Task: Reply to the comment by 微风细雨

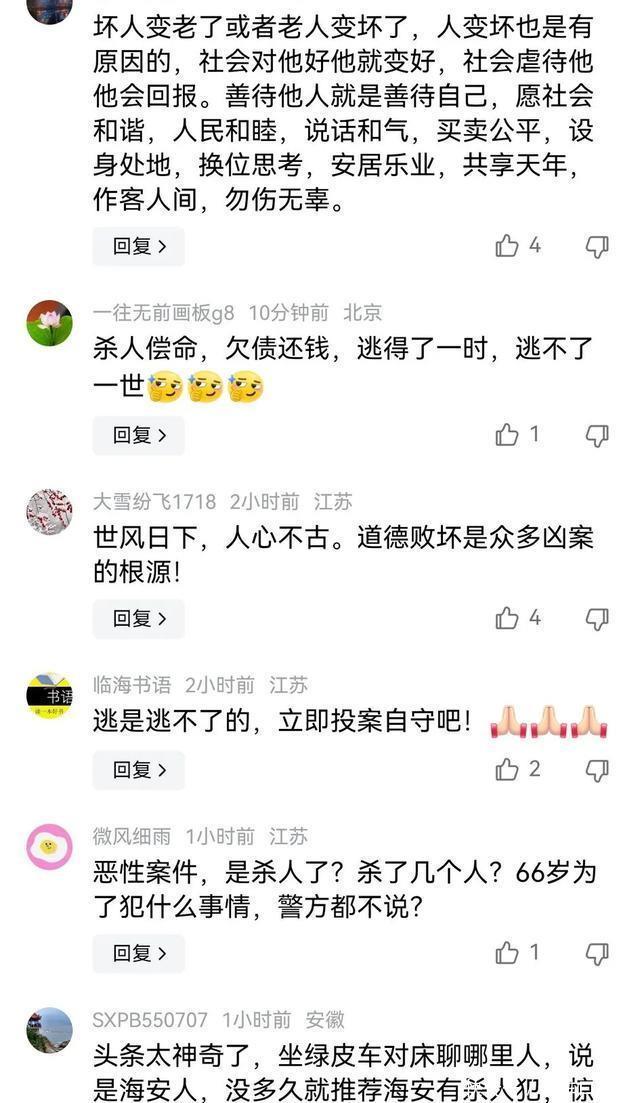Action: click(138, 953)
